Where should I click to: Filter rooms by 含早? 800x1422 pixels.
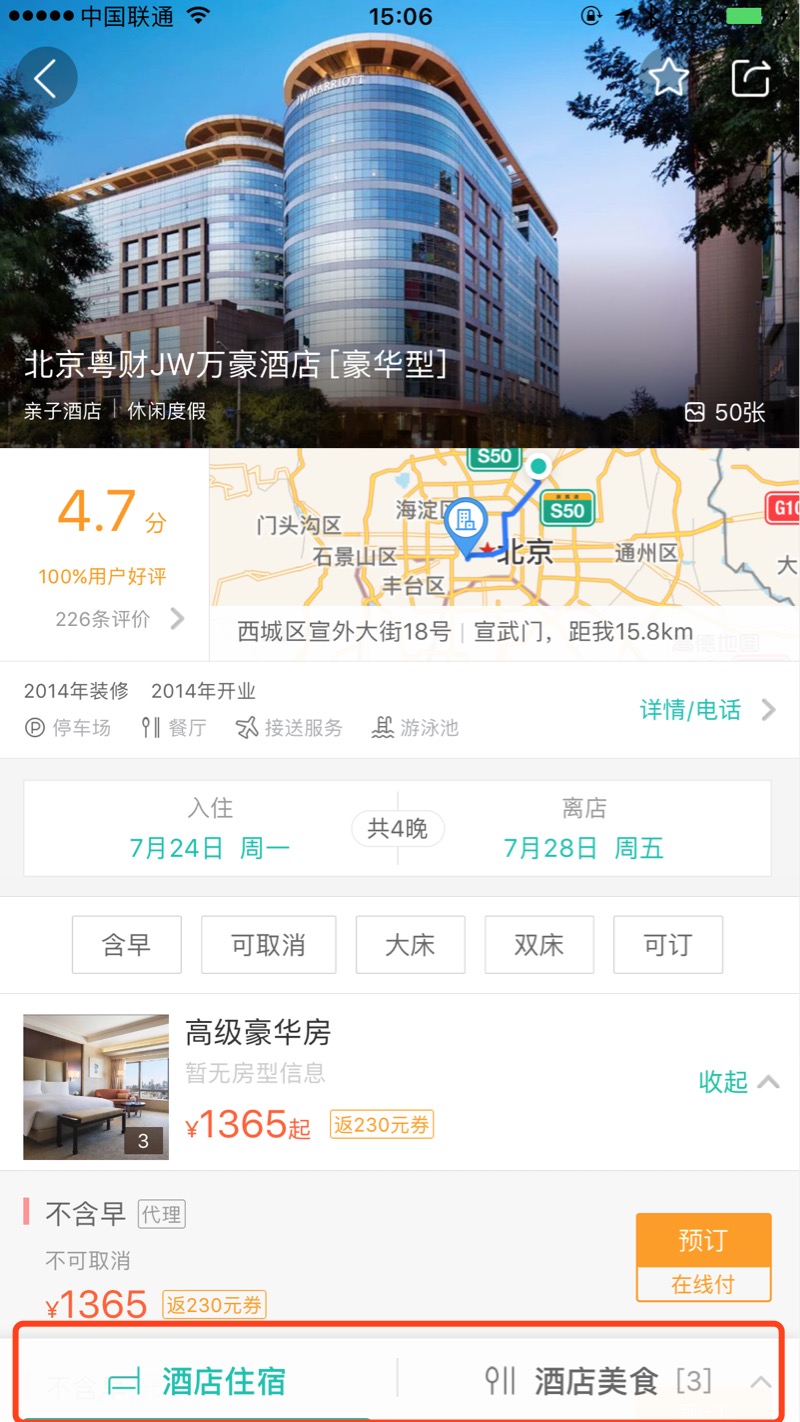[x=126, y=945]
